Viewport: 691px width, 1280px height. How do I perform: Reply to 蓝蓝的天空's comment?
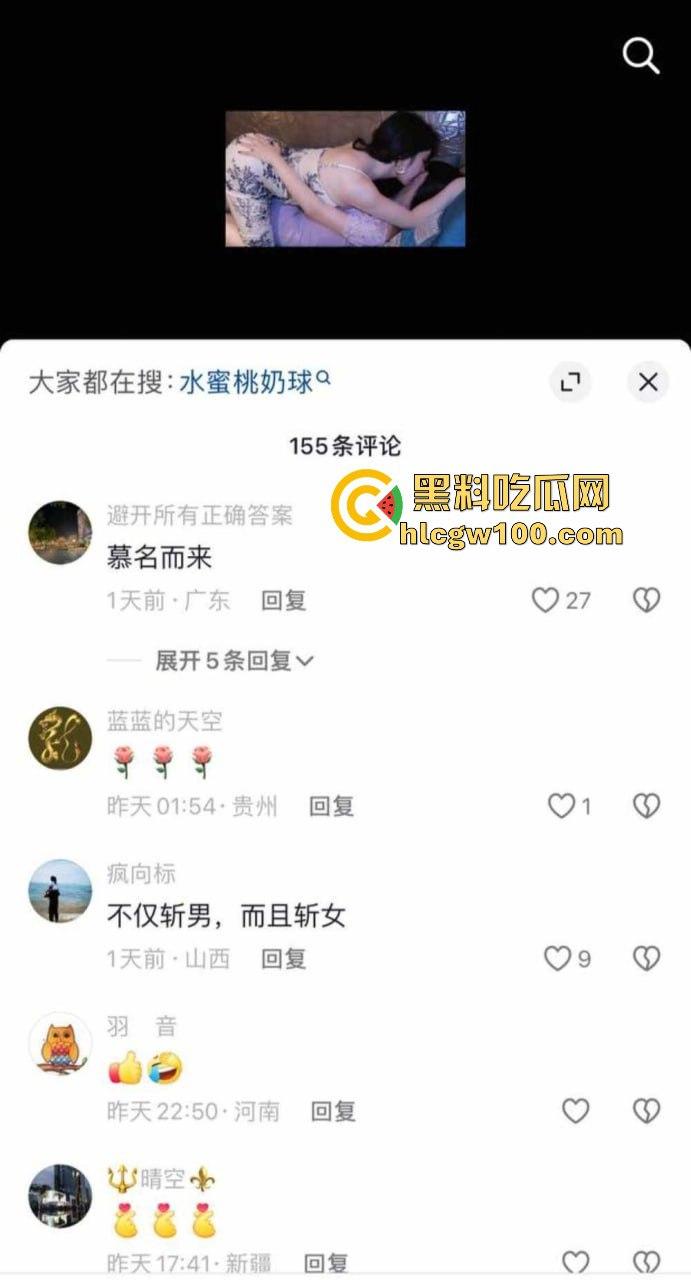331,806
